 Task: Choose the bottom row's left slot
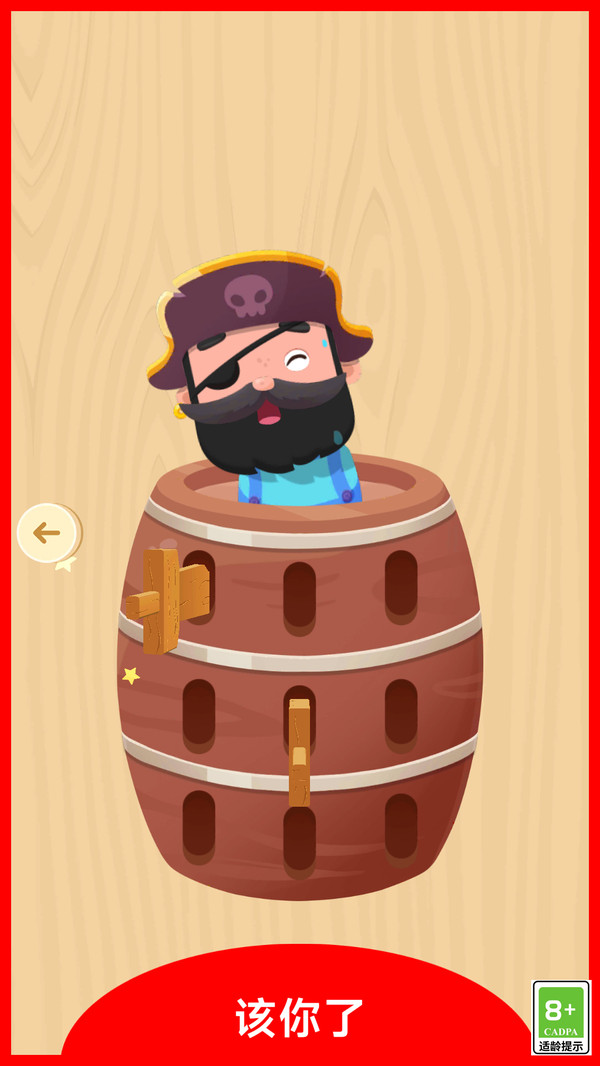tap(199, 823)
